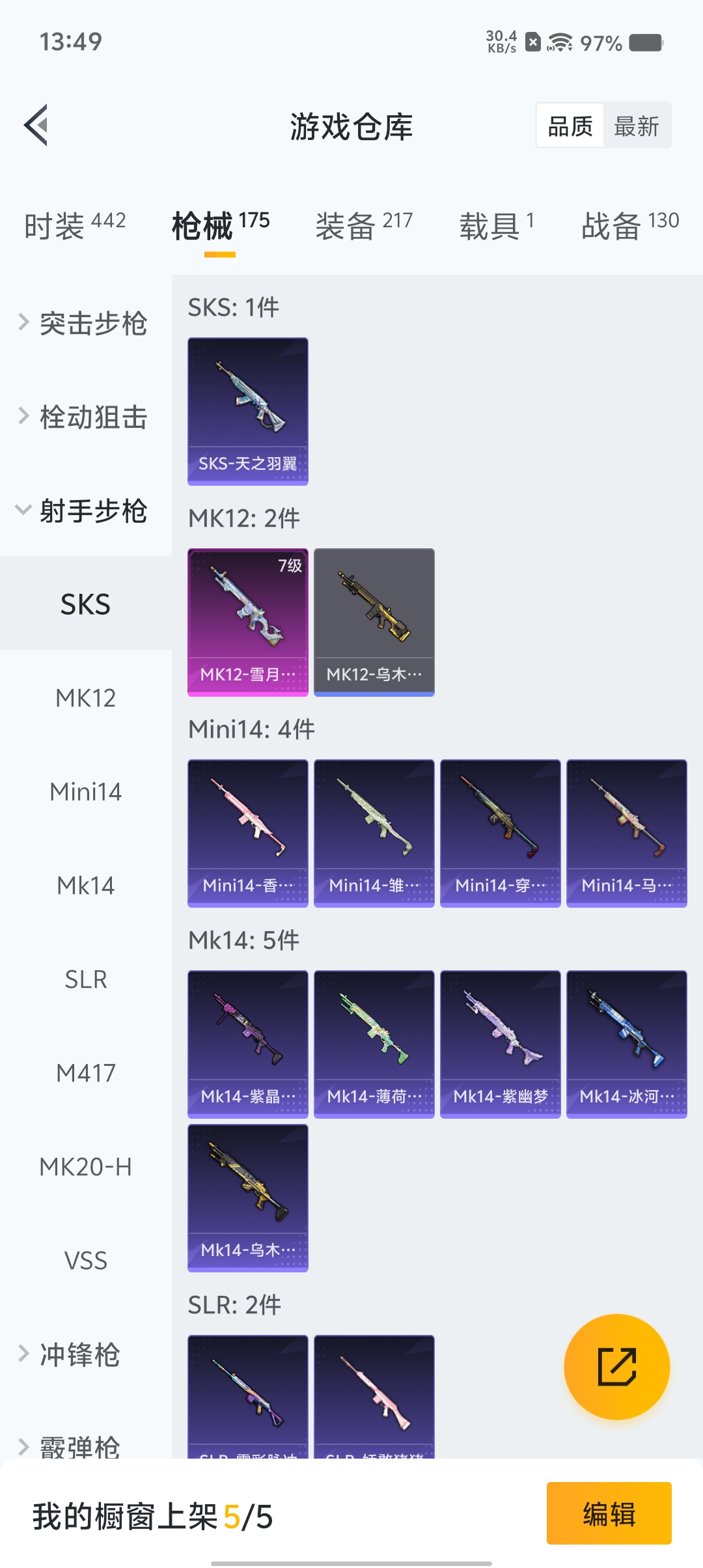Jump to the Mini14 subcategory
The height and width of the screenshot is (1568, 703).
pos(85,792)
